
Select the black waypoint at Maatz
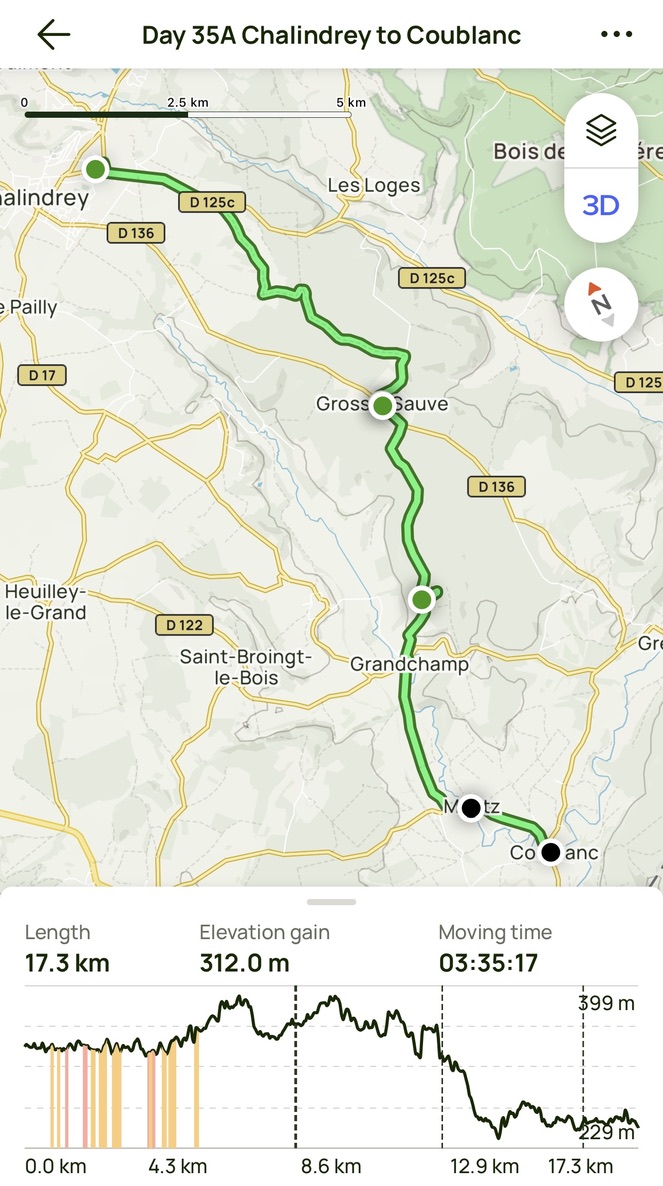[x=470, y=809]
